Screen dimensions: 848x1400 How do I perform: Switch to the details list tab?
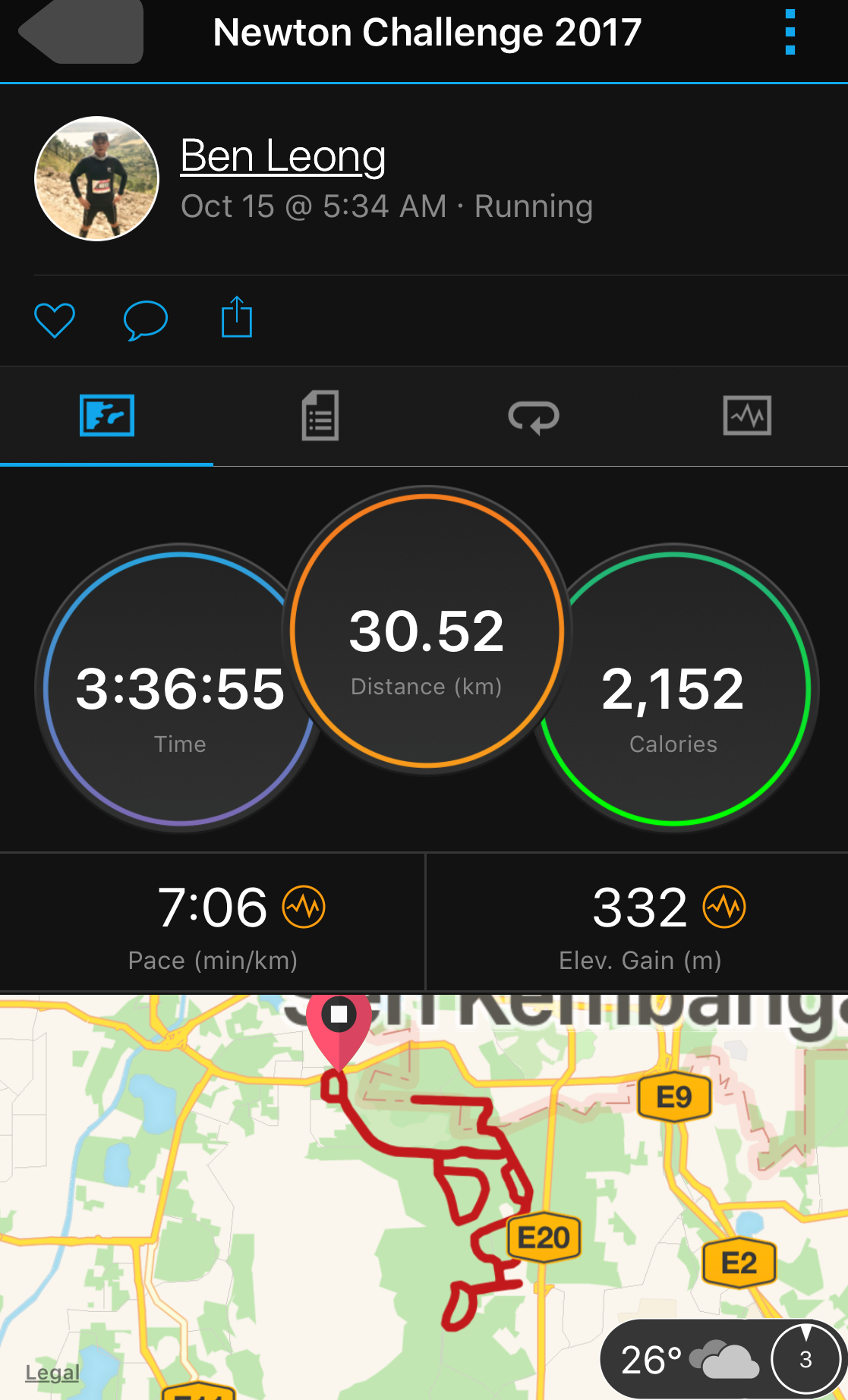[x=320, y=416]
